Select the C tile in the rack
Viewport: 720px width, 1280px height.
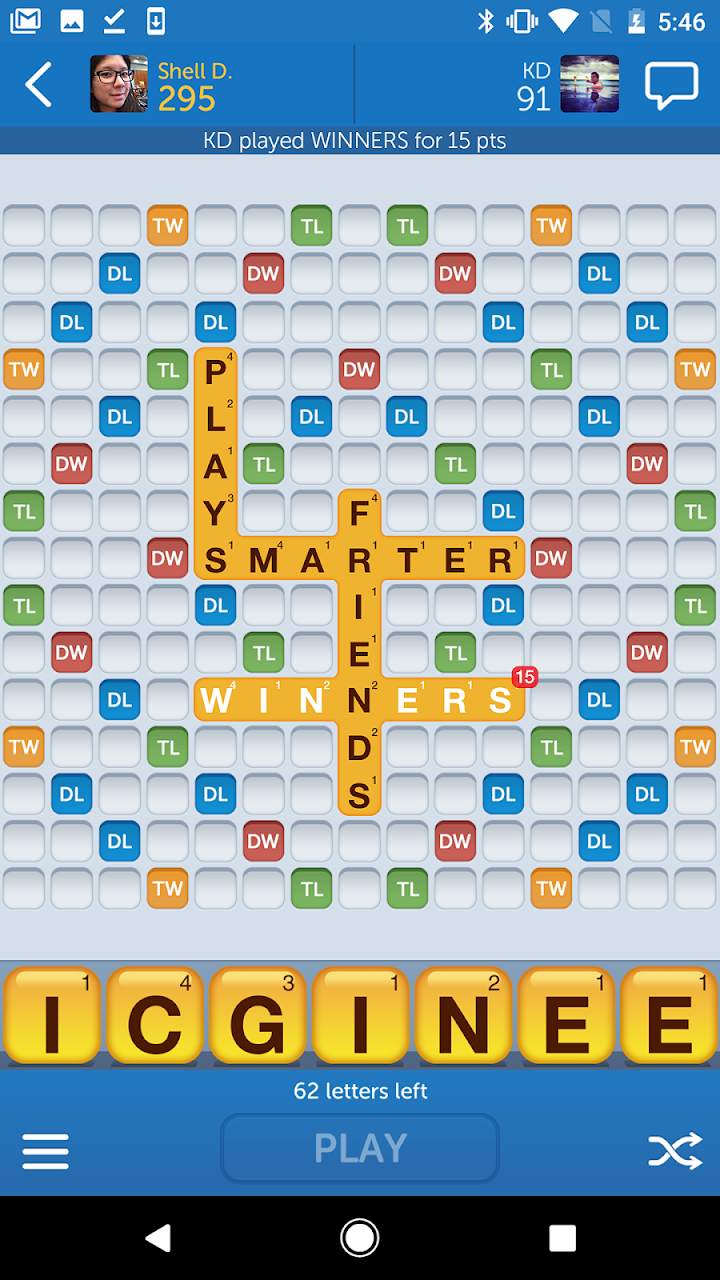tap(154, 1016)
